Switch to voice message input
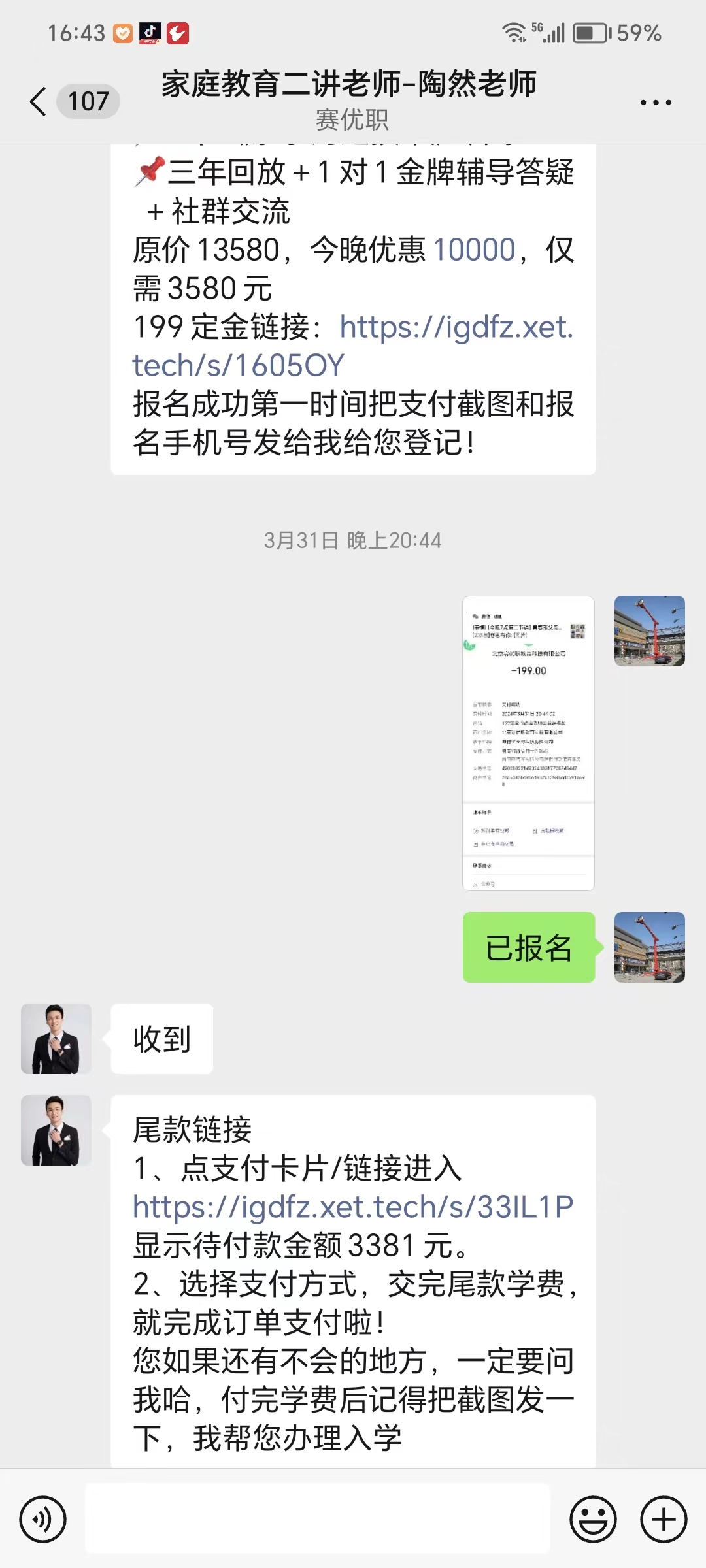The image size is (706, 1568). pos(43,1519)
